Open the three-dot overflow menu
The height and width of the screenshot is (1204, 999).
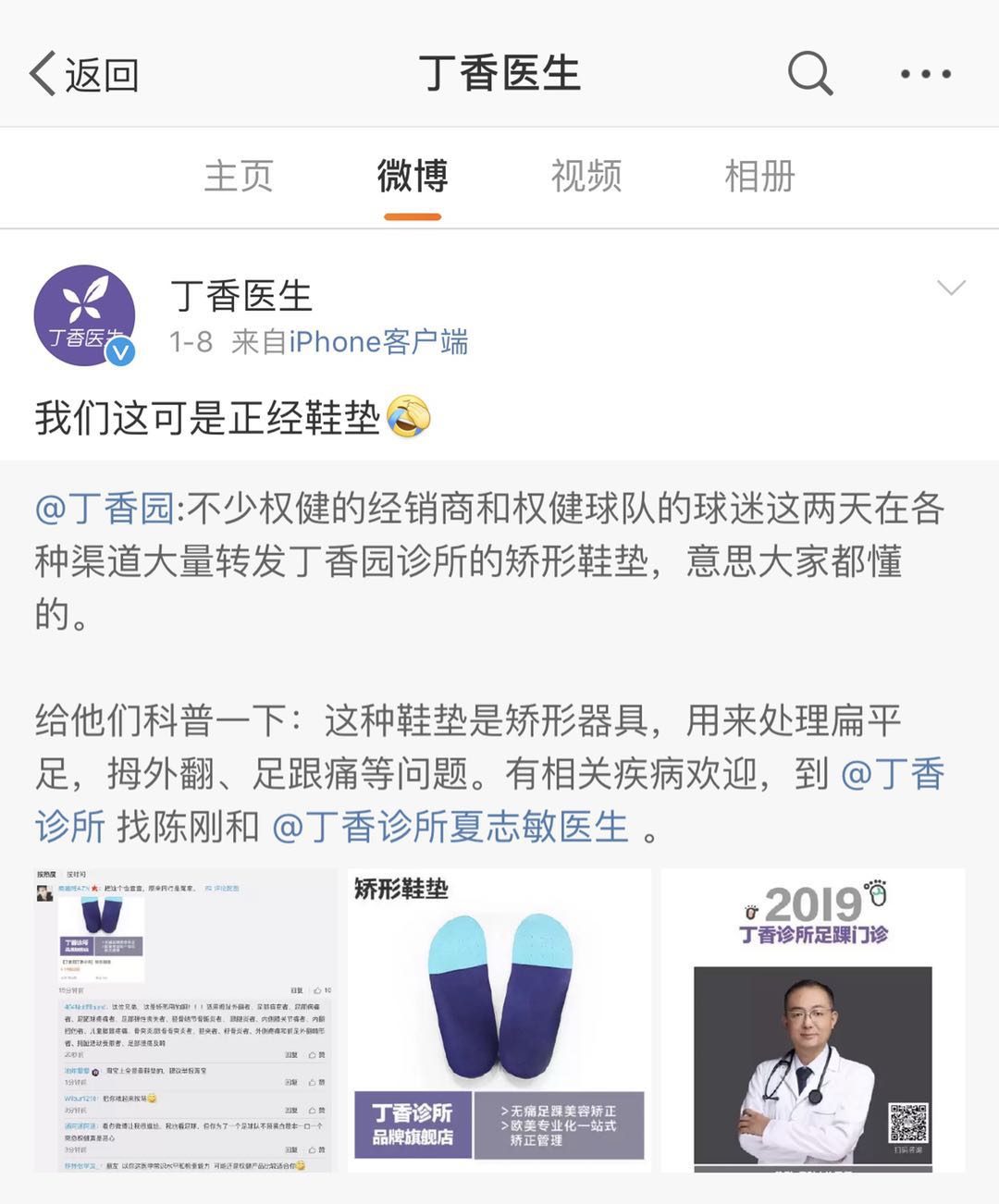925,74
